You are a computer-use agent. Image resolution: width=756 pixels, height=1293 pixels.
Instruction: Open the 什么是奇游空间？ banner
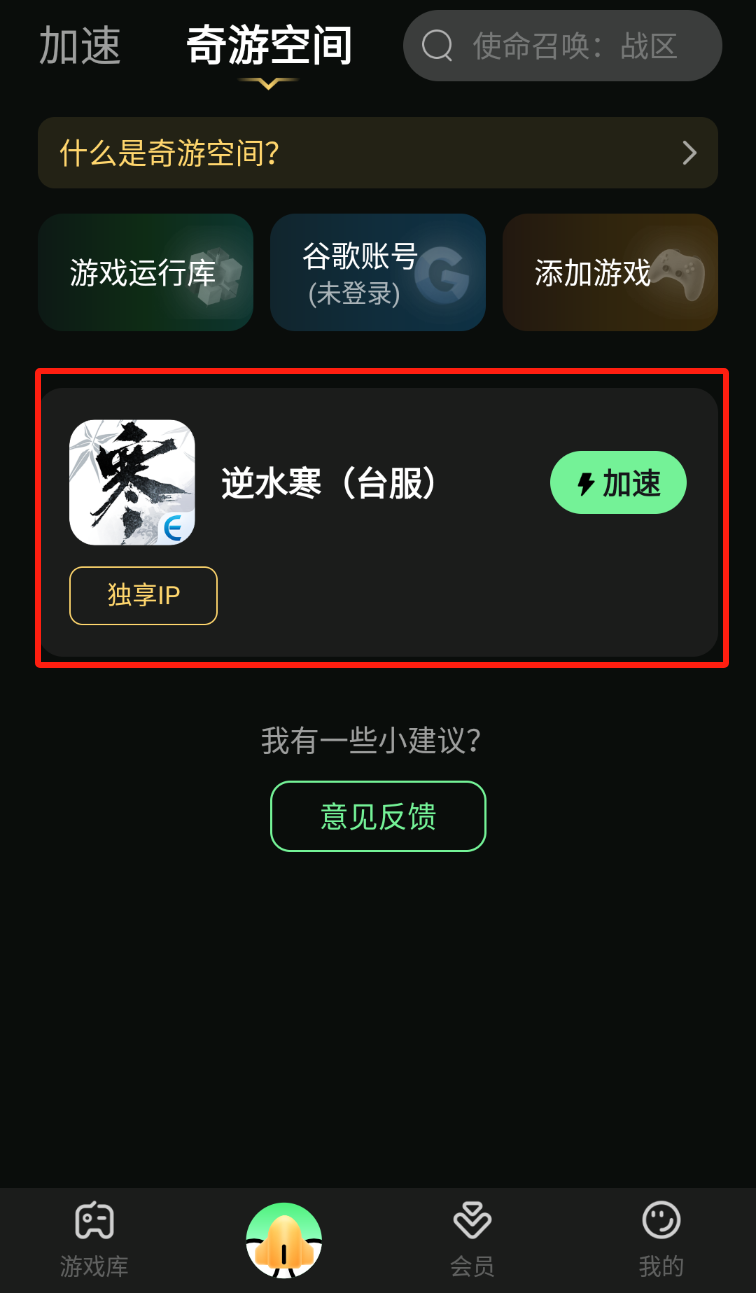[x=377, y=153]
